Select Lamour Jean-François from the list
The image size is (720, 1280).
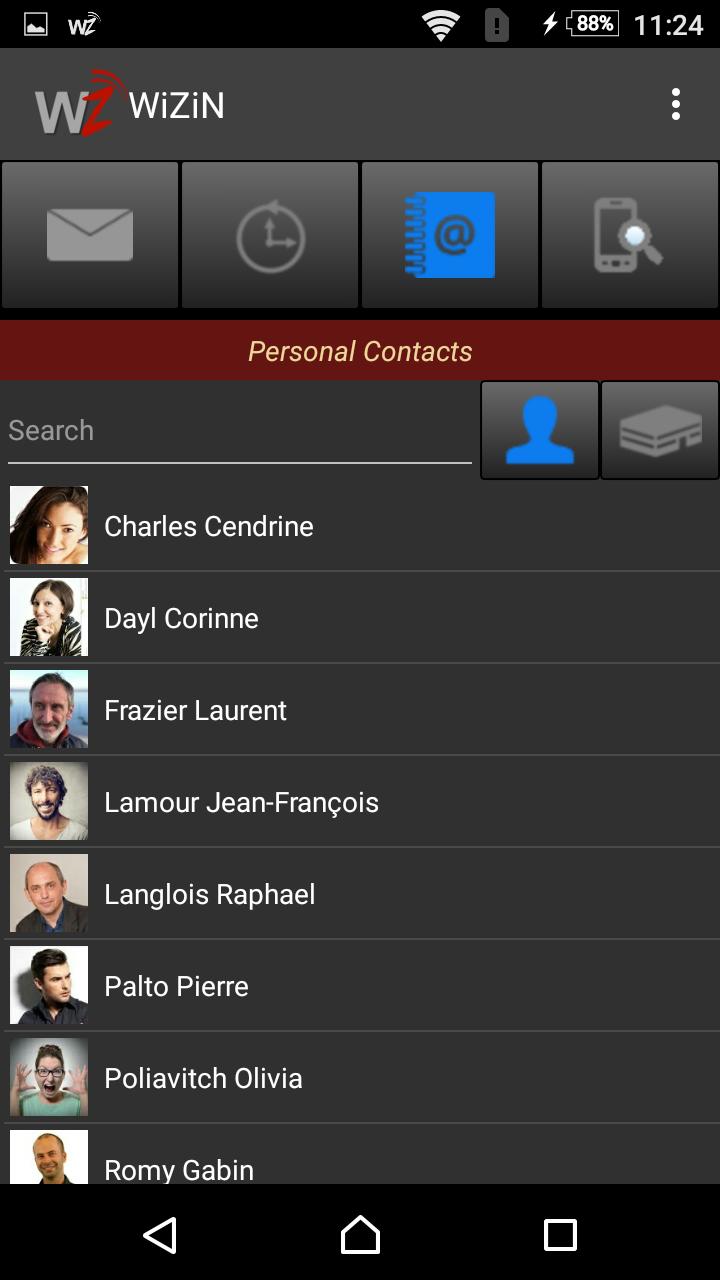[x=360, y=802]
